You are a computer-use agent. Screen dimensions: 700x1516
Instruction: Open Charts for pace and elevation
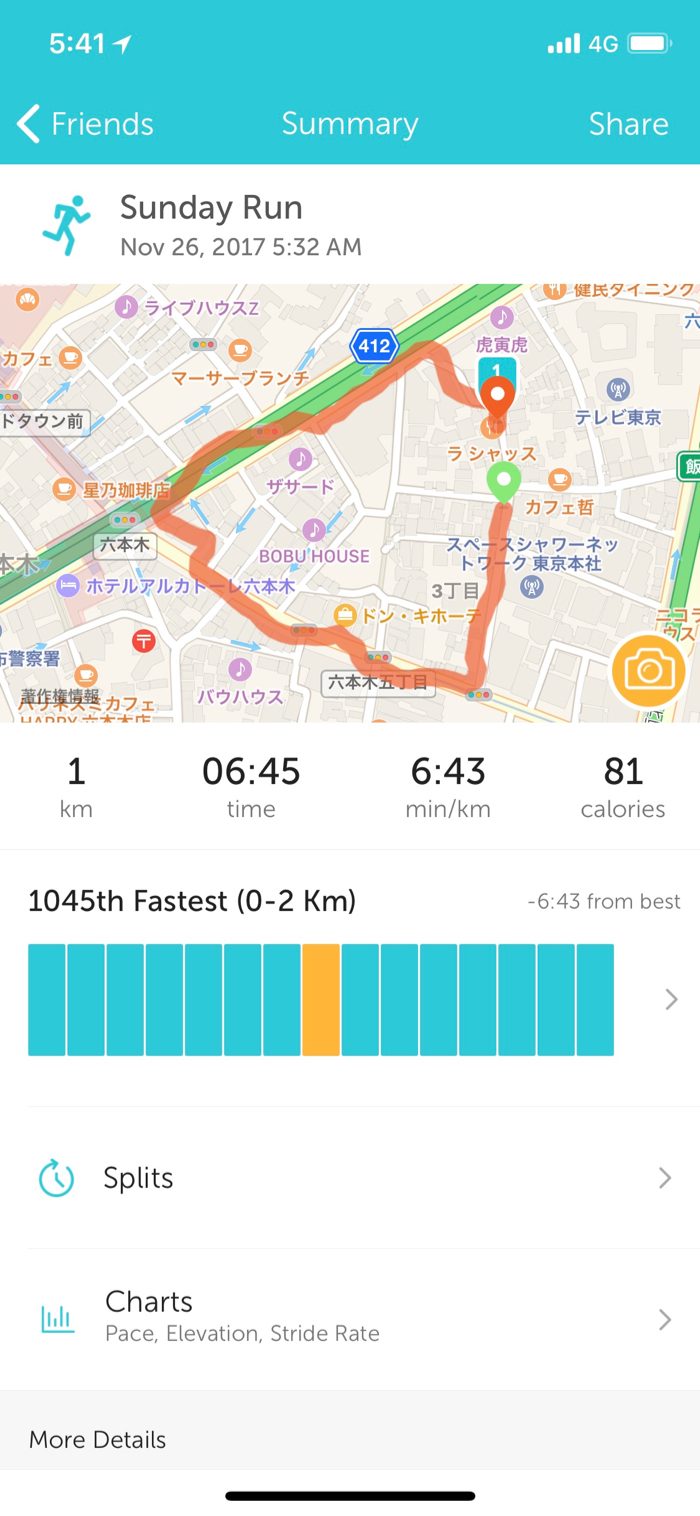point(350,1318)
